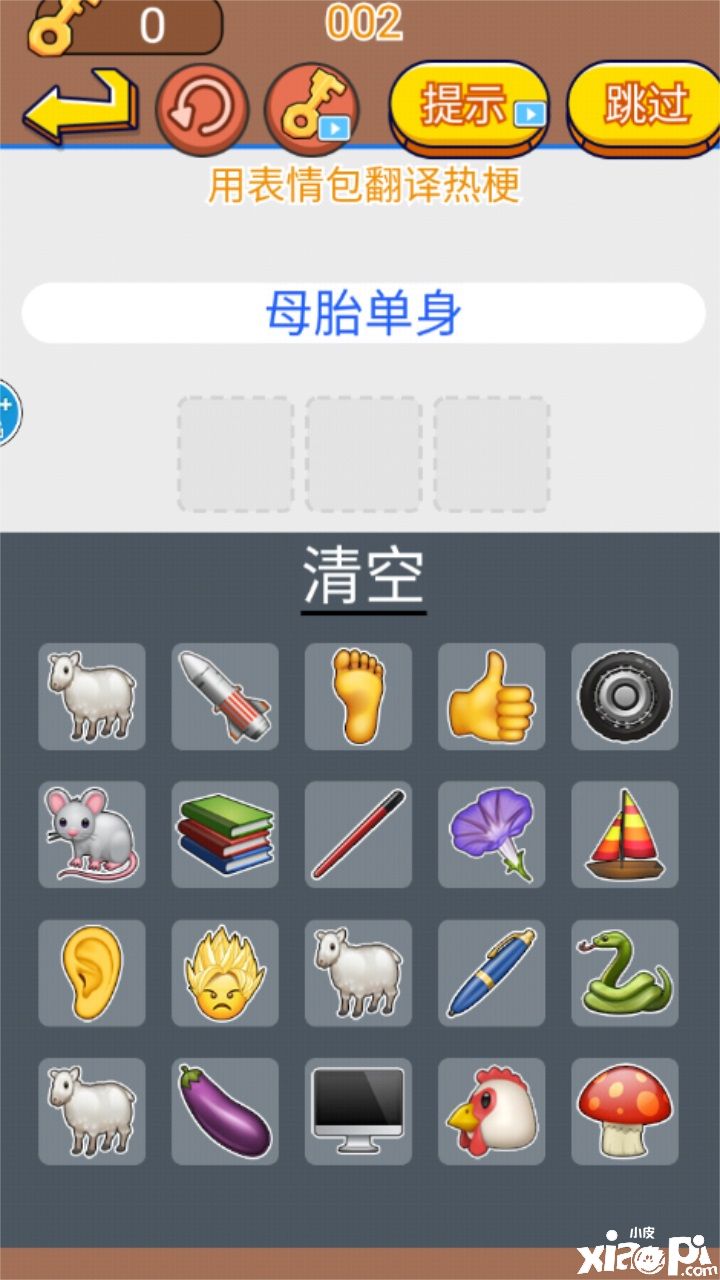This screenshot has height=1280, width=720.
Task: Tap the computer monitor emoji
Action: pyautogui.click(x=358, y=1110)
